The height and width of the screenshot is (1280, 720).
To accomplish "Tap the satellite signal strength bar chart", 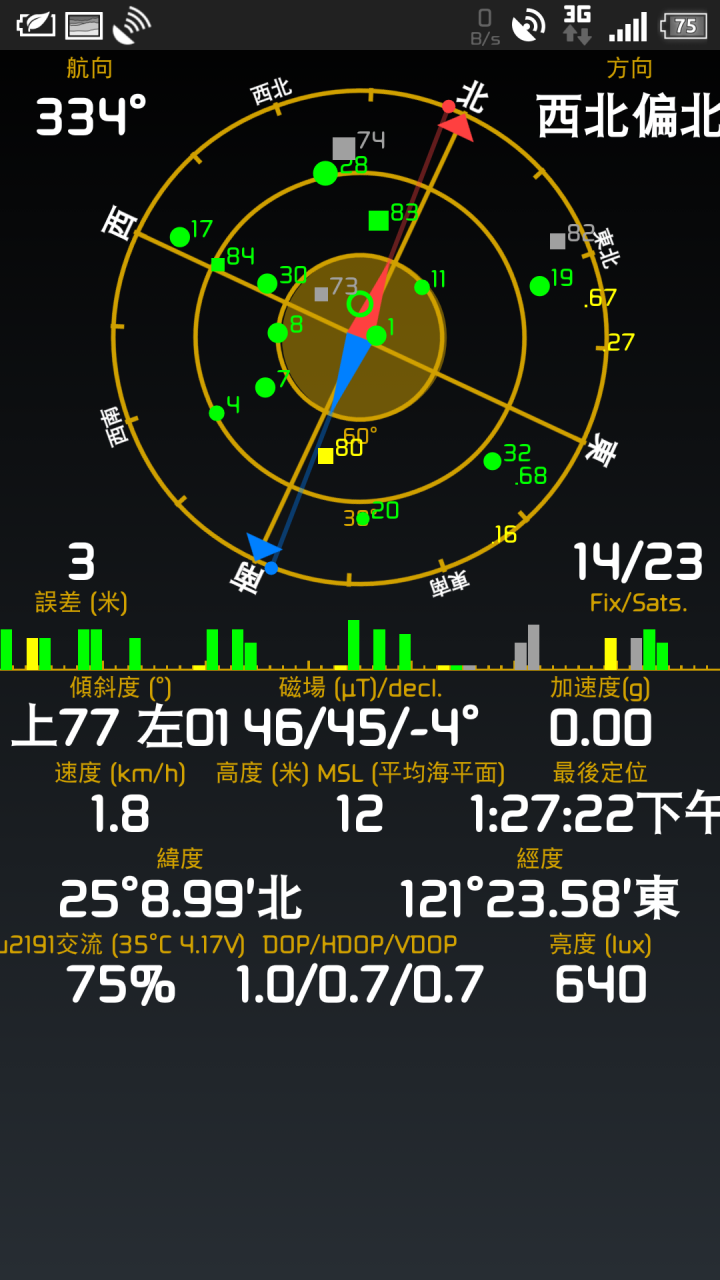I will (x=360, y=645).
